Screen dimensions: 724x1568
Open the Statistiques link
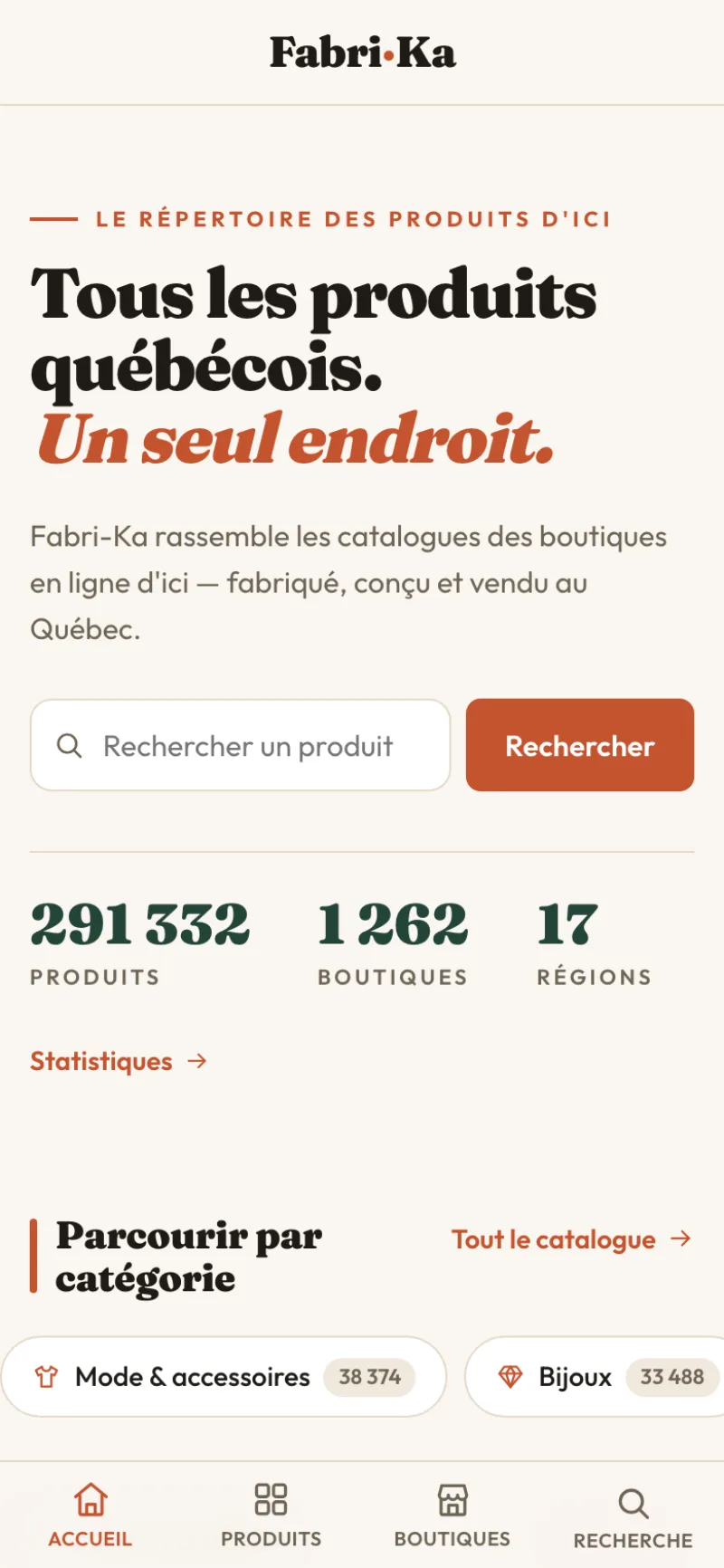[x=119, y=1061]
